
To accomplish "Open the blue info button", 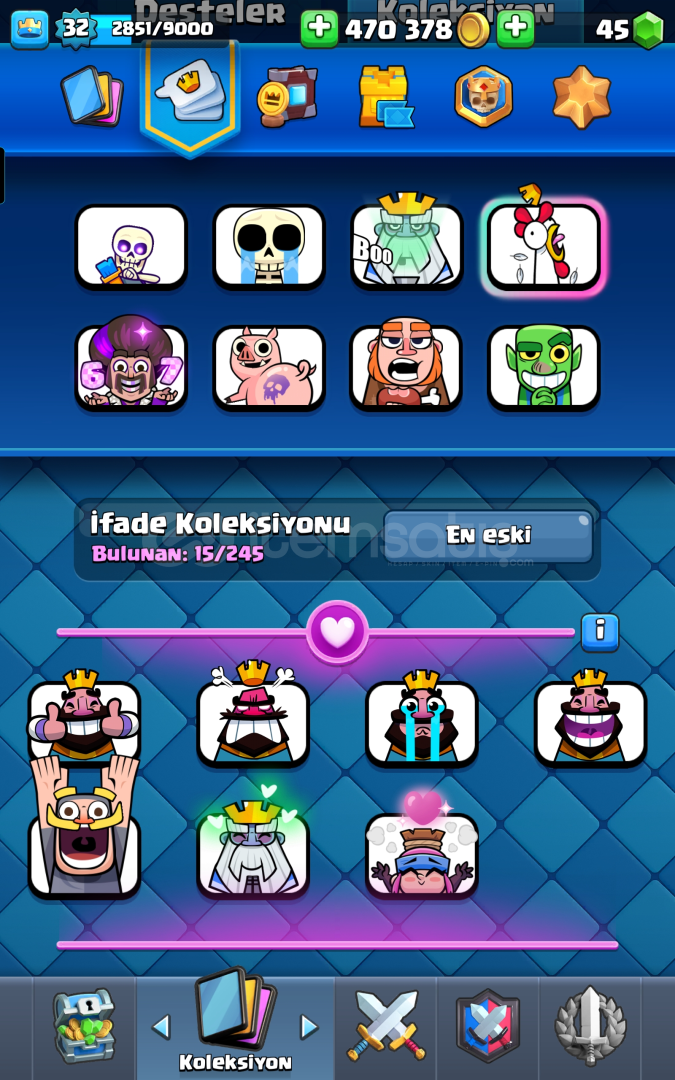I will point(600,631).
